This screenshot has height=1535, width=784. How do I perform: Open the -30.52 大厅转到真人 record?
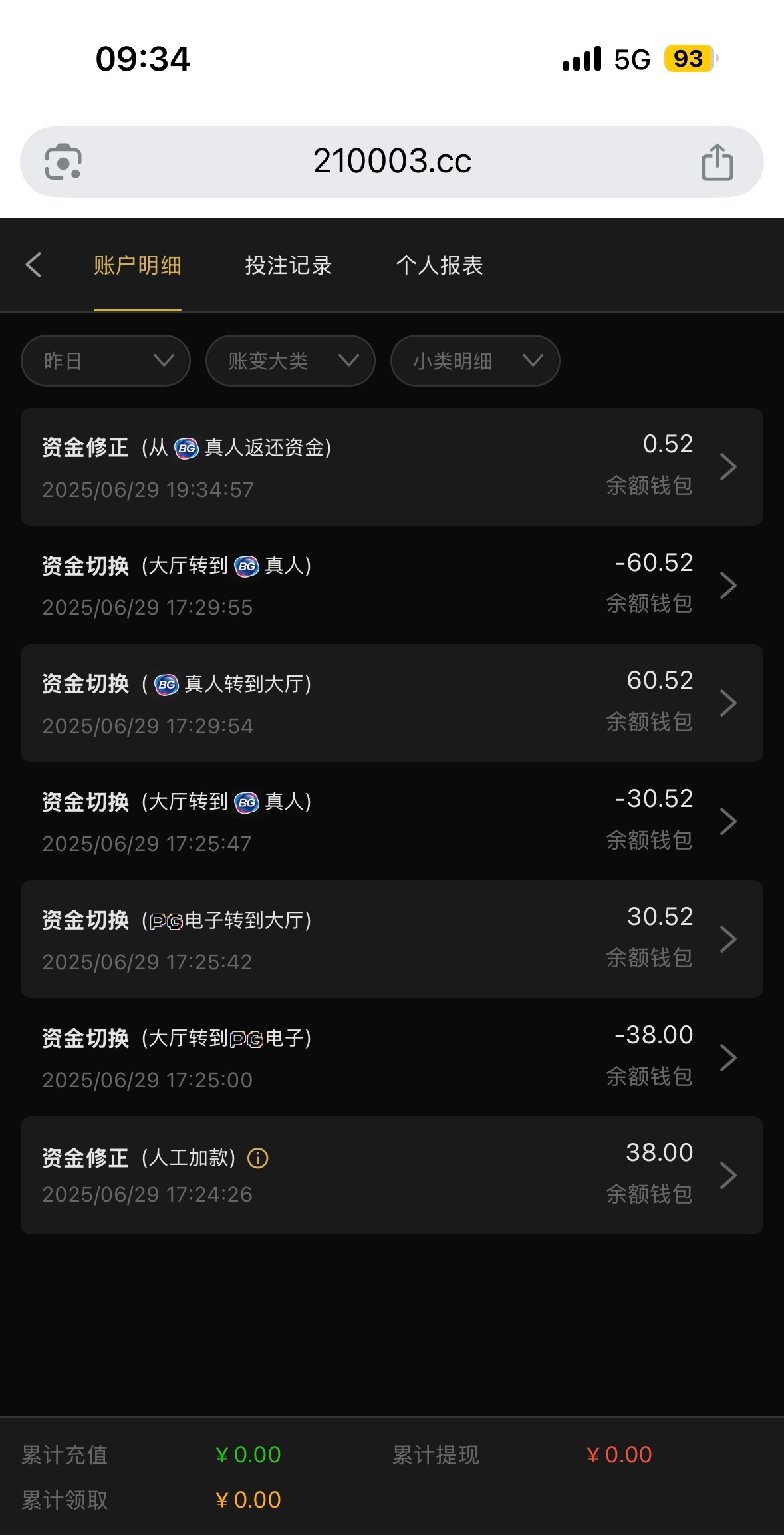pyautogui.click(x=392, y=821)
